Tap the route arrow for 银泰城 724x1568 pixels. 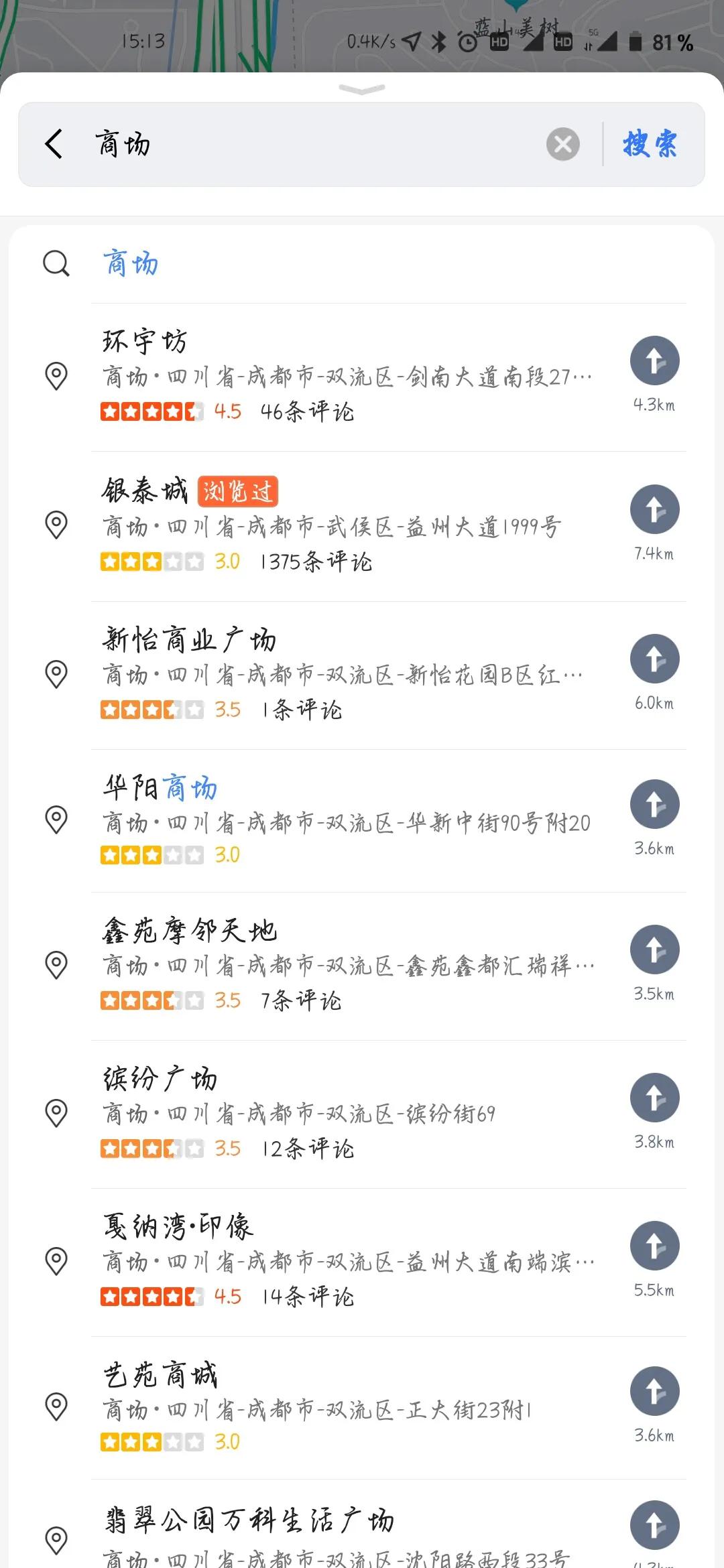point(654,509)
